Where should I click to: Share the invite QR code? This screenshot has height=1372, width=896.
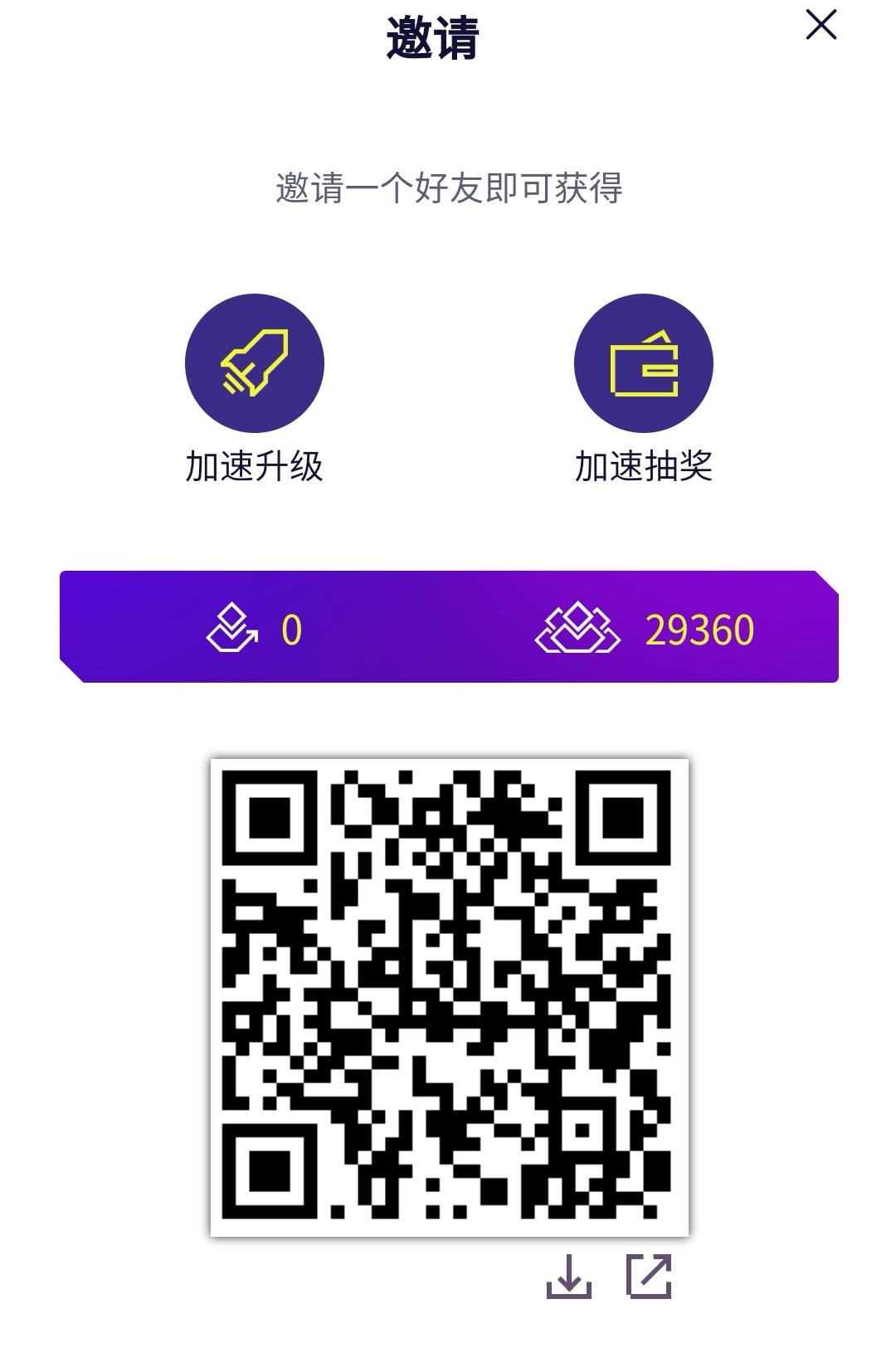coord(649,1277)
